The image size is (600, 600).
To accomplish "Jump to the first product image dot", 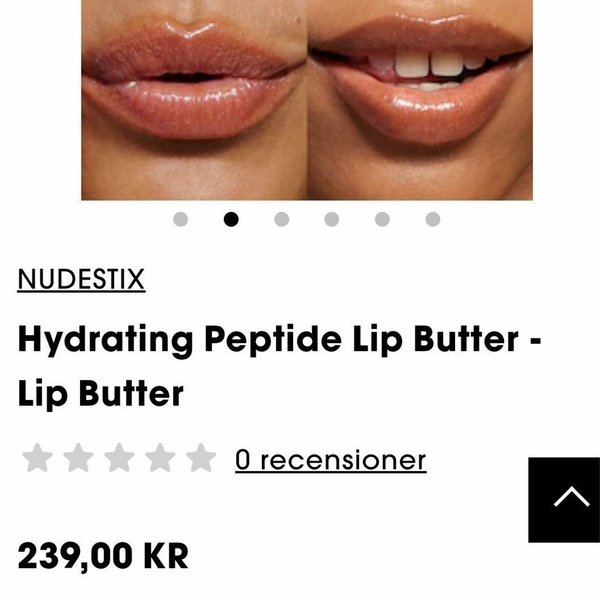I will (x=180, y=219).
